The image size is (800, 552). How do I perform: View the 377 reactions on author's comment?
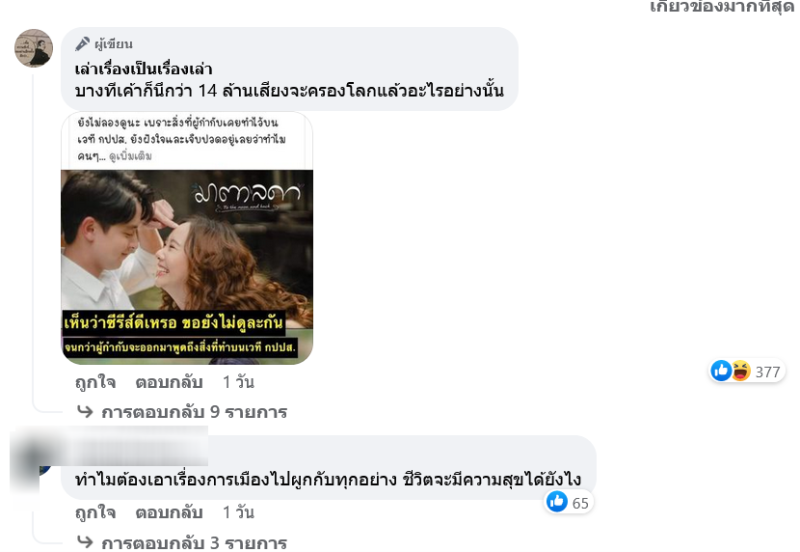(x=748, y=372)
